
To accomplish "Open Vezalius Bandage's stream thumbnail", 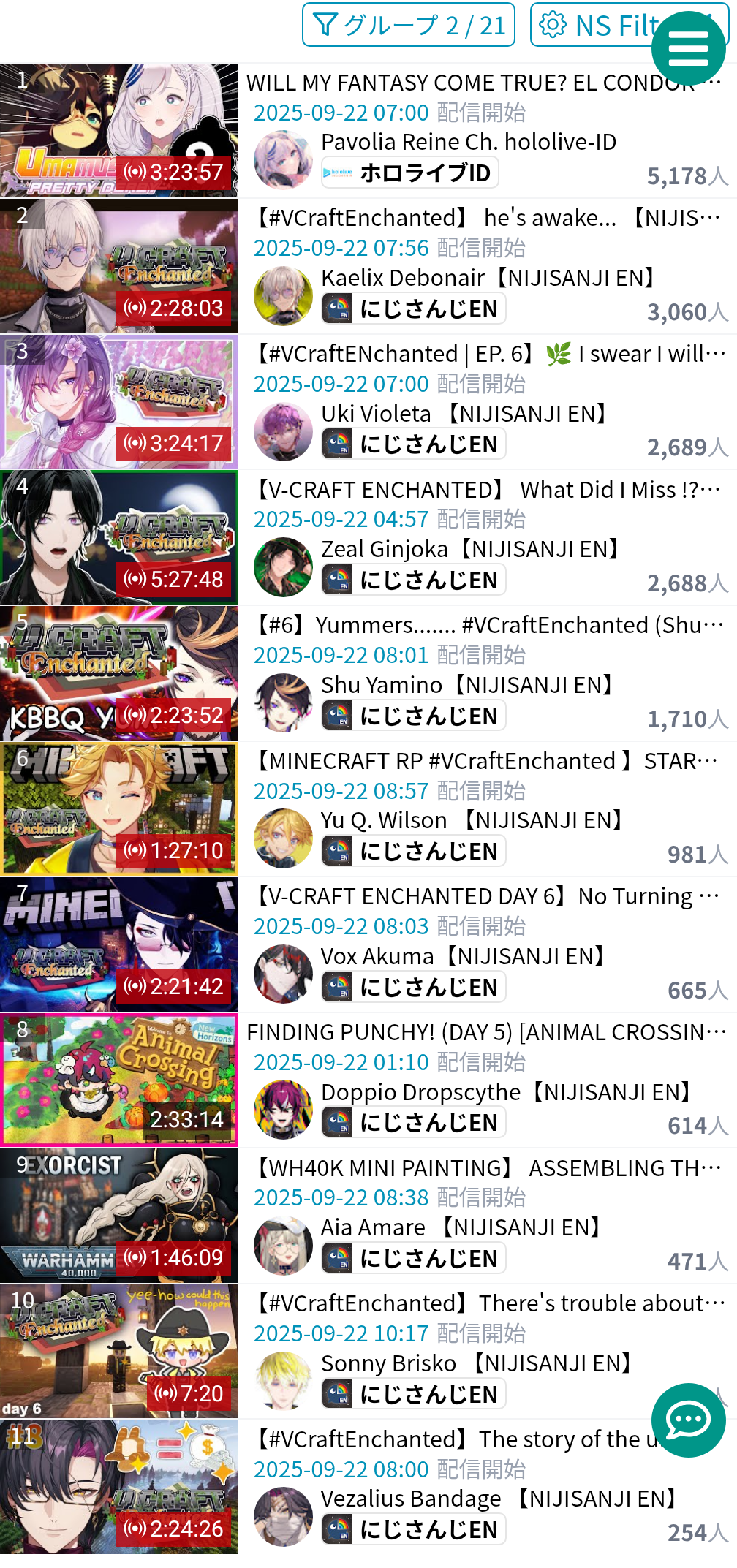I will 119,1486.
